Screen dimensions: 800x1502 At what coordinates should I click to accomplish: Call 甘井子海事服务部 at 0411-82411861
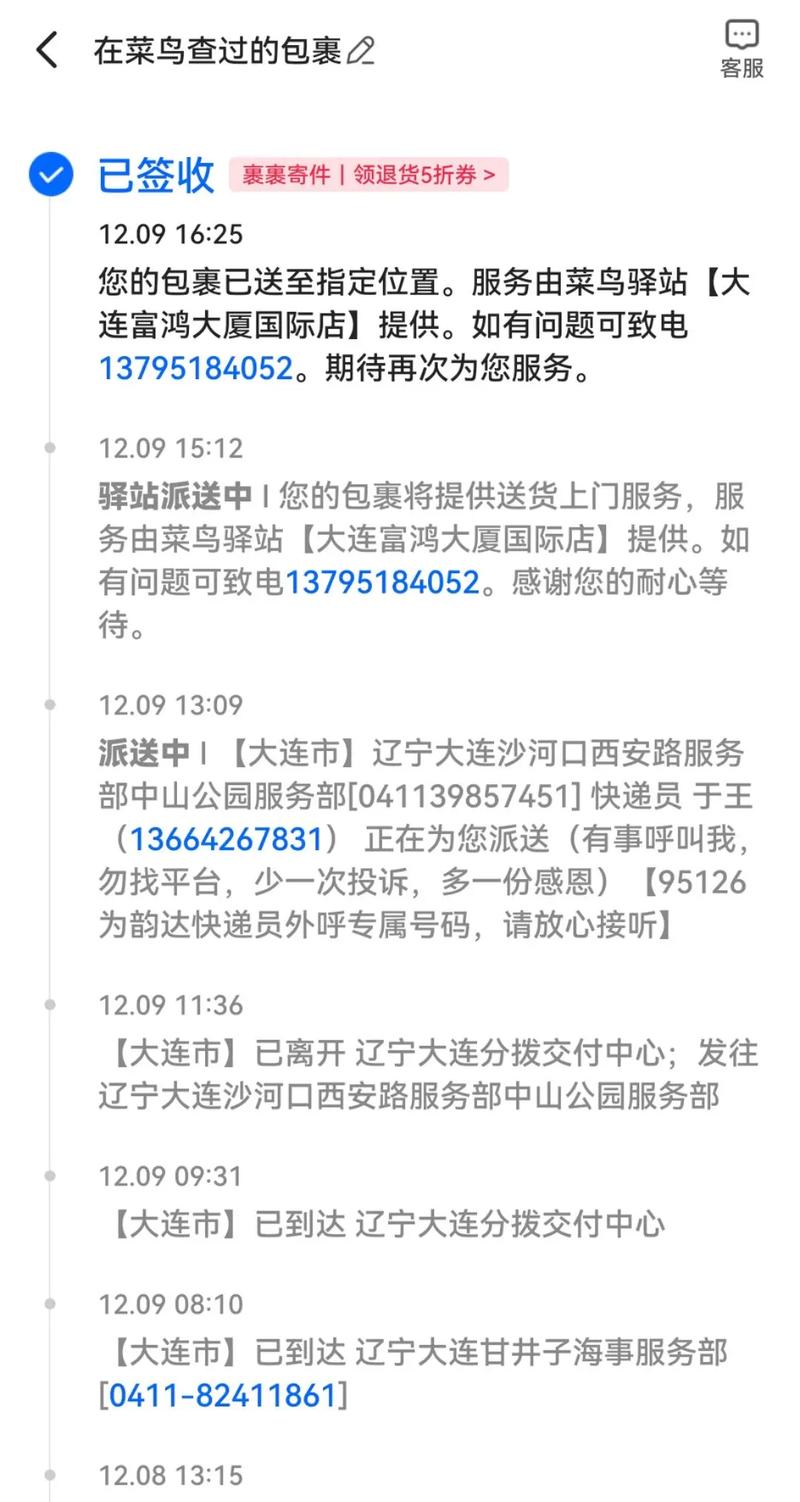[x=222, y=1394]
